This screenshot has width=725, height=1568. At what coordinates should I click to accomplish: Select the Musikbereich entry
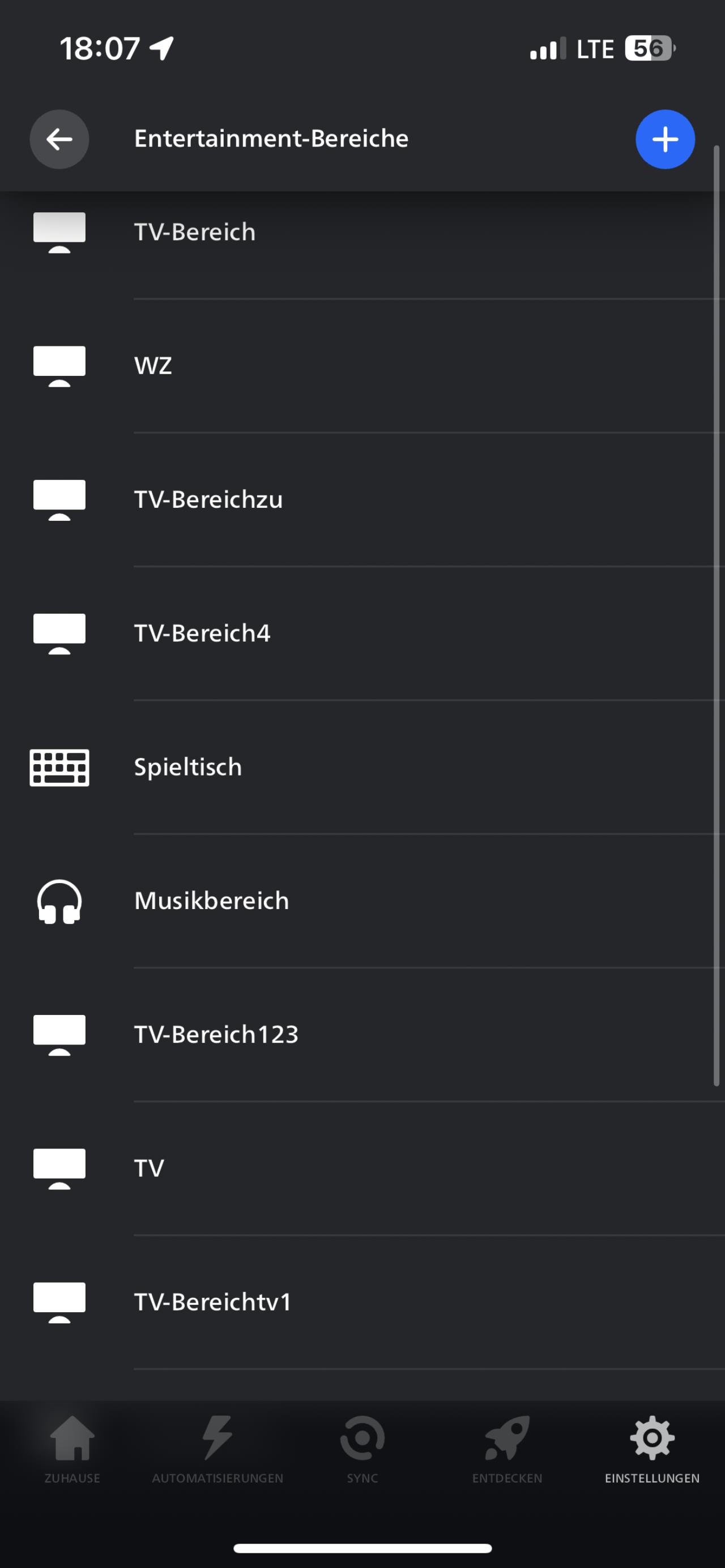362,901
